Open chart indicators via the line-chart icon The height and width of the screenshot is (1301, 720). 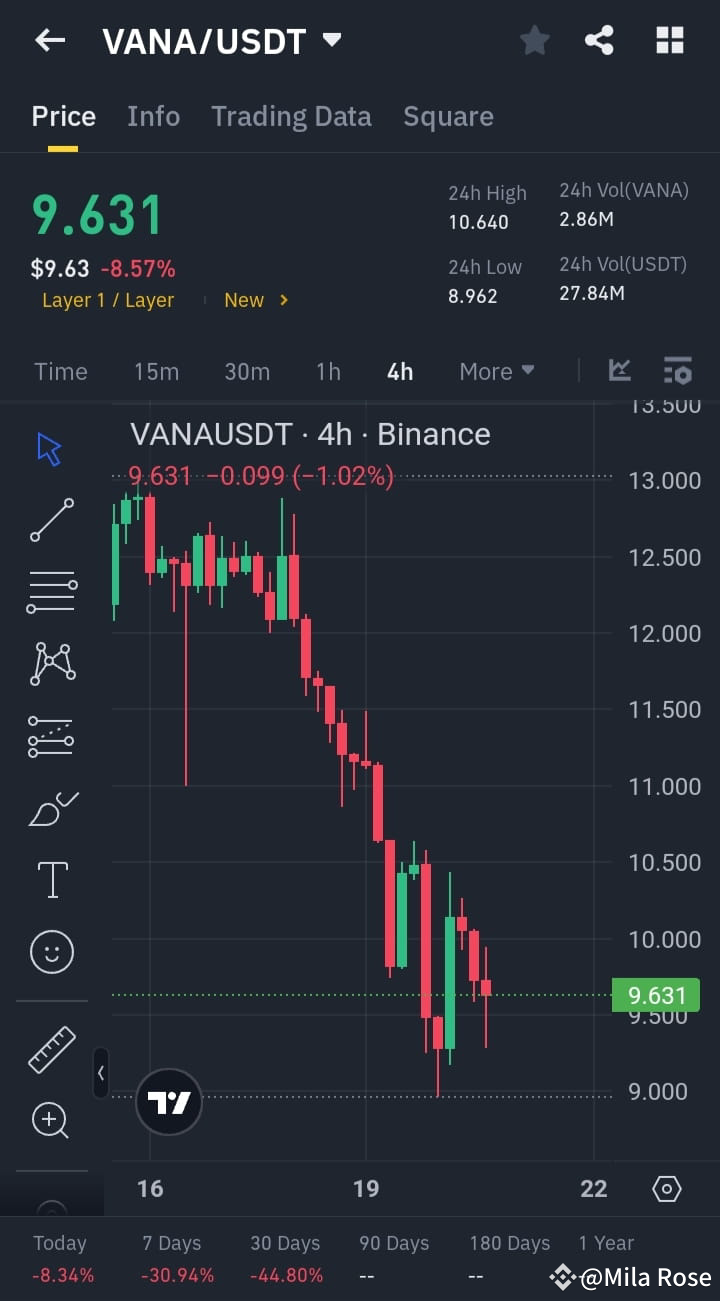620,370
